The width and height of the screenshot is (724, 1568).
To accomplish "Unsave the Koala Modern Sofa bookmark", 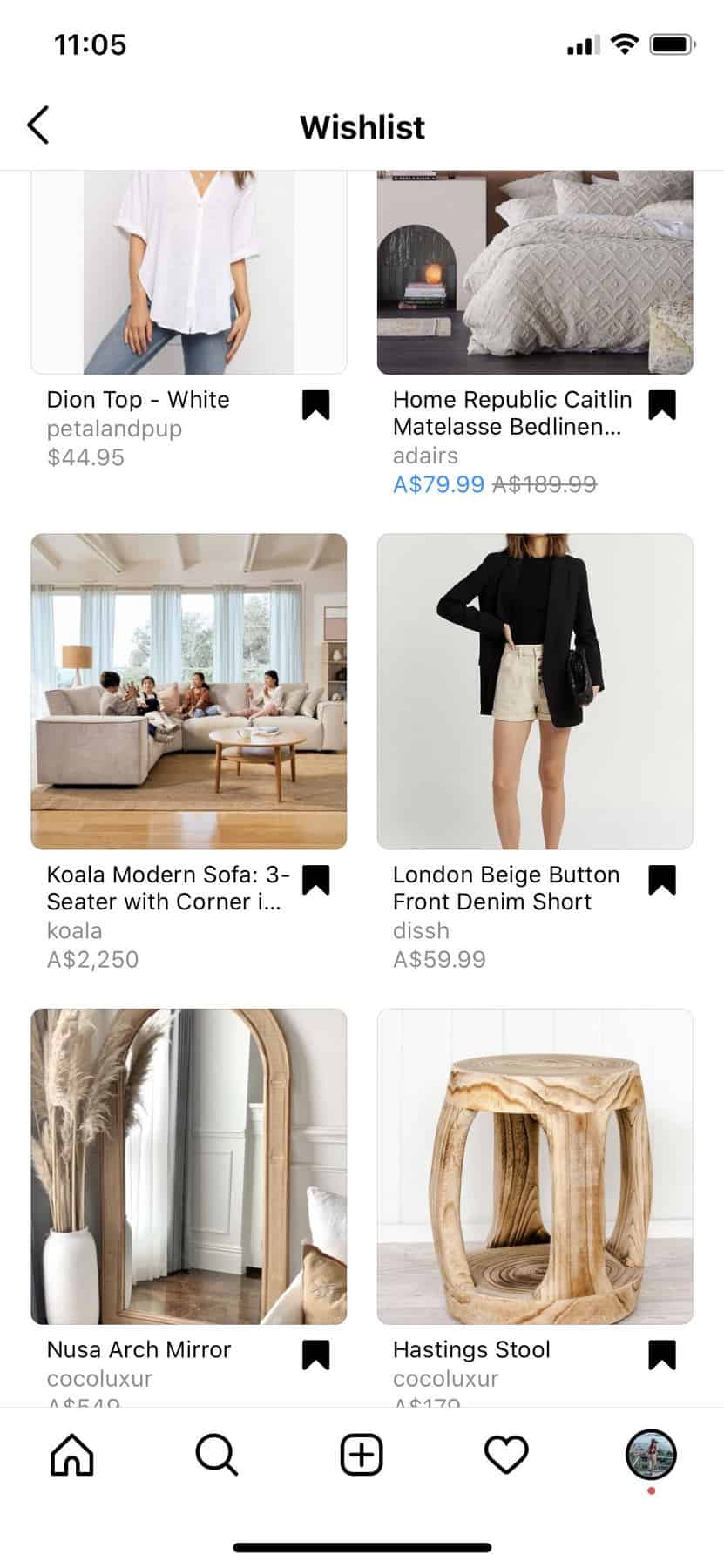I will pyautogui.click(x=315, y=880).
